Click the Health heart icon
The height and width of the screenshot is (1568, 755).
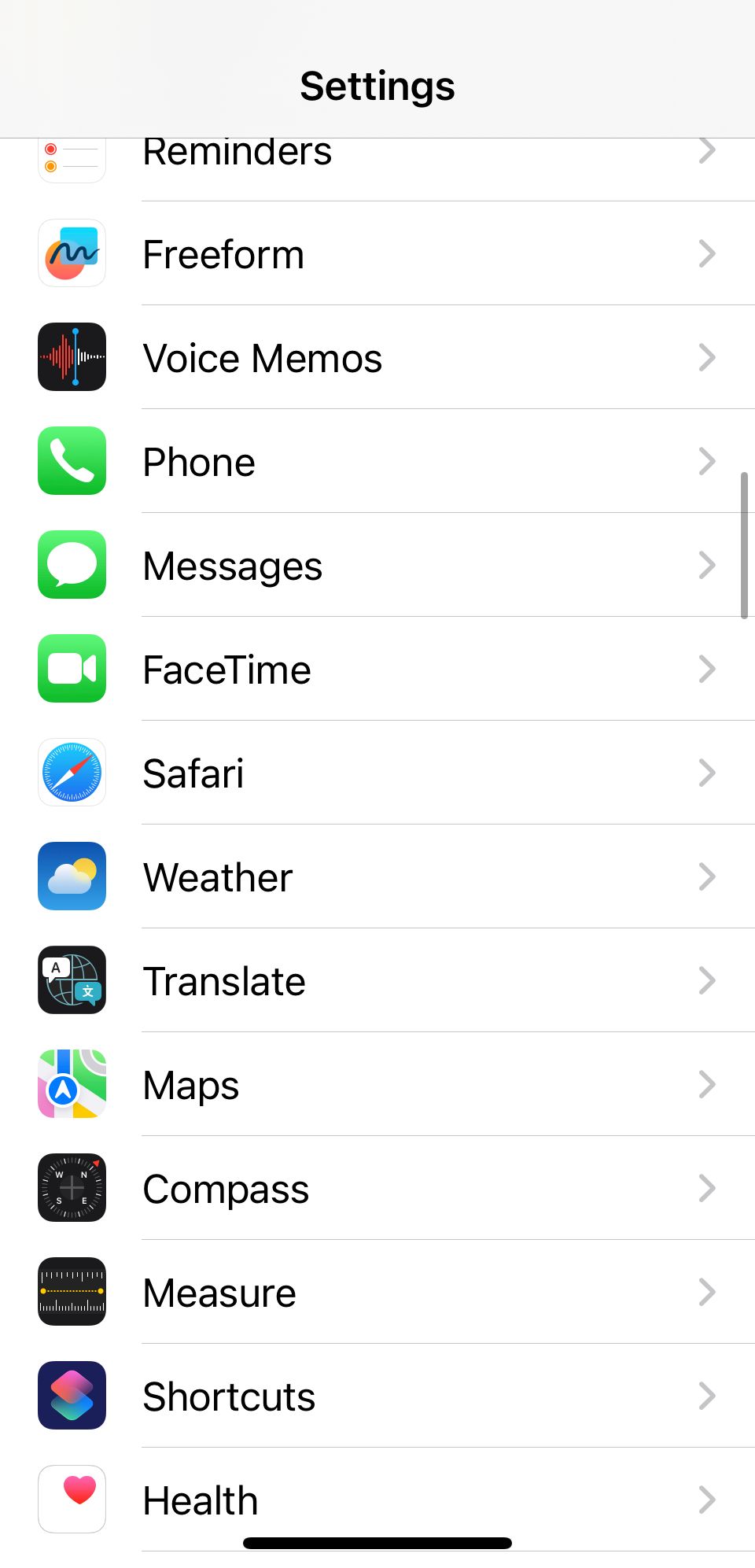(x=72, y=1500)
